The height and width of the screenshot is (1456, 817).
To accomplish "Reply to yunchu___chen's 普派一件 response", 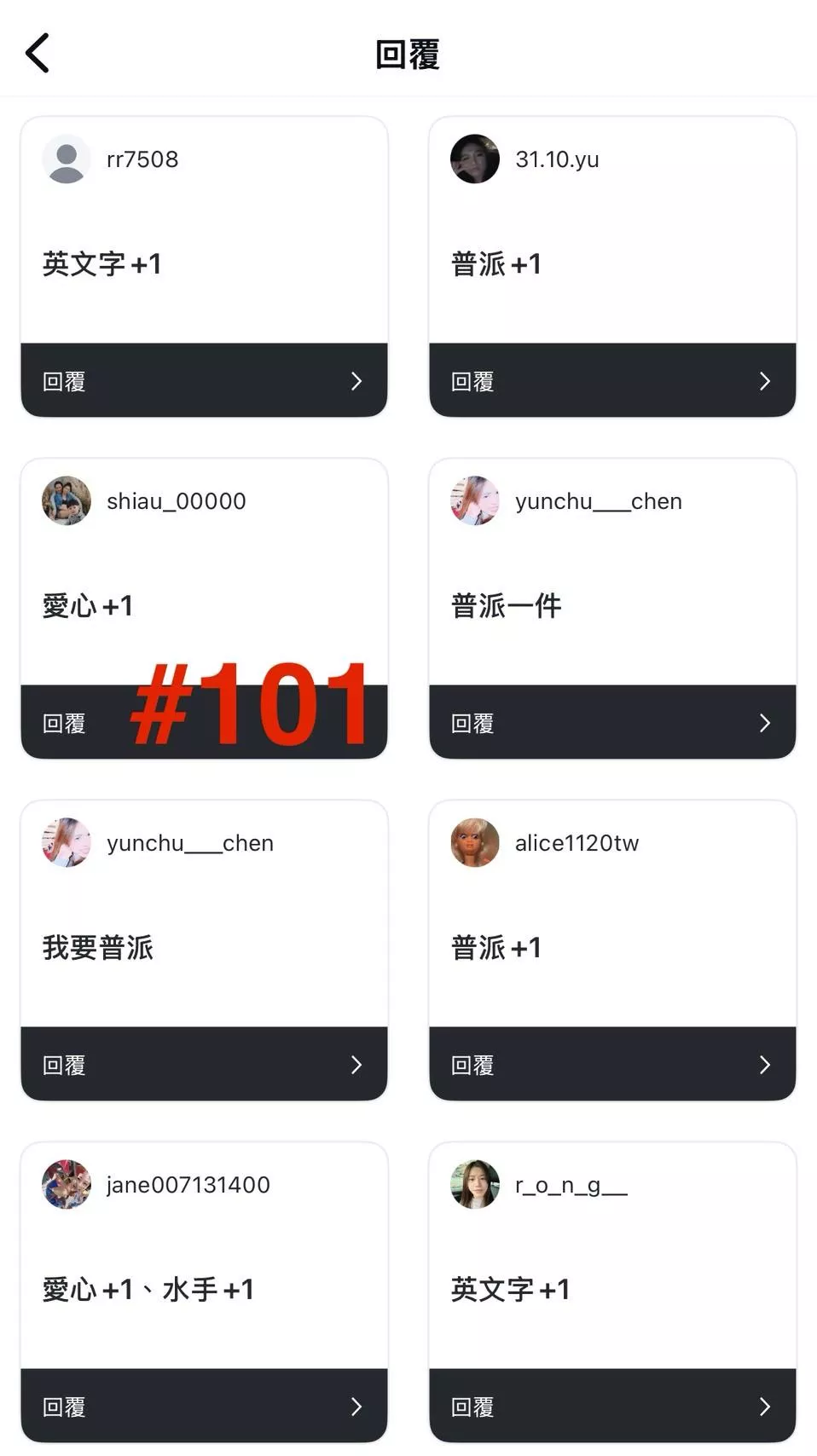I will pos(611,723).
